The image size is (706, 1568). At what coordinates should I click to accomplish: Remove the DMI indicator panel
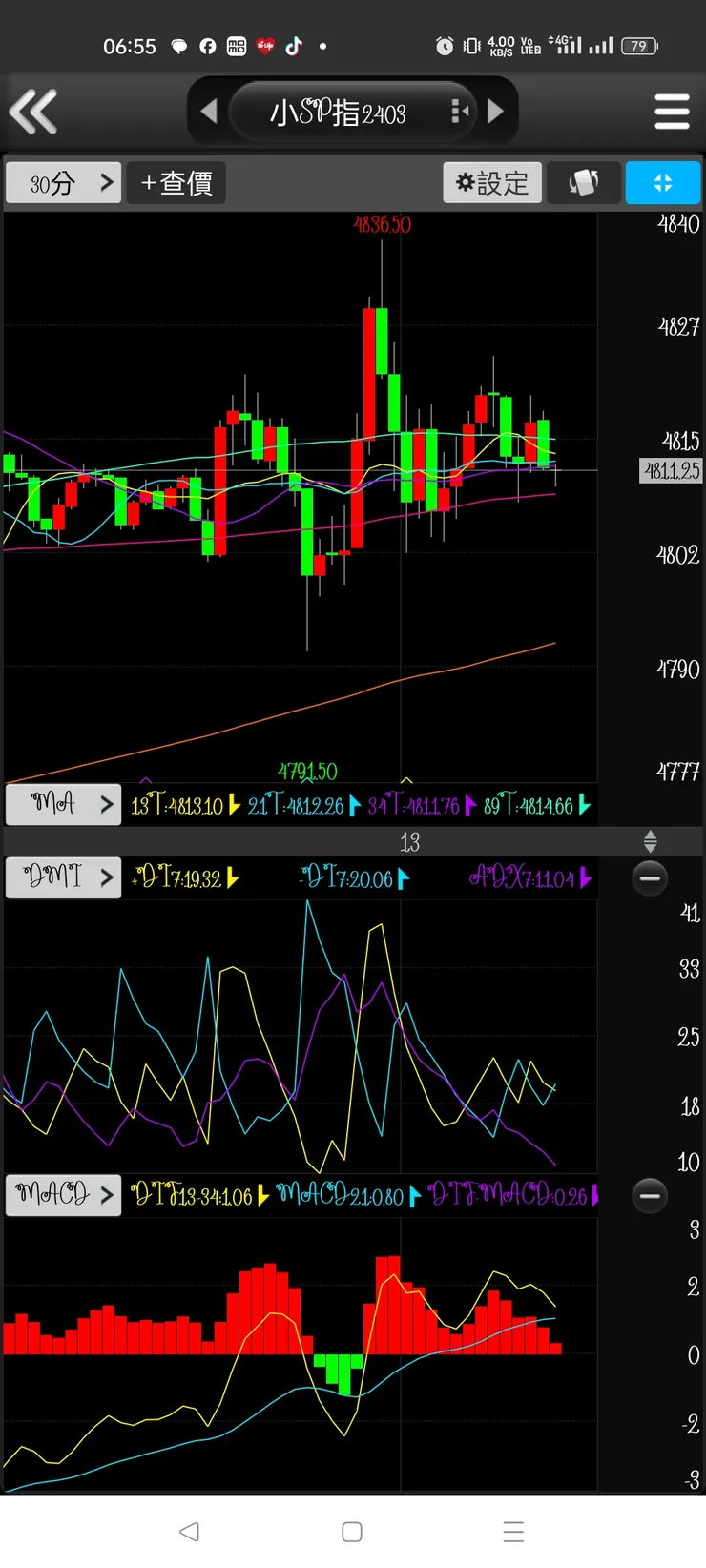pyautogui.click(x=650, y=877)
